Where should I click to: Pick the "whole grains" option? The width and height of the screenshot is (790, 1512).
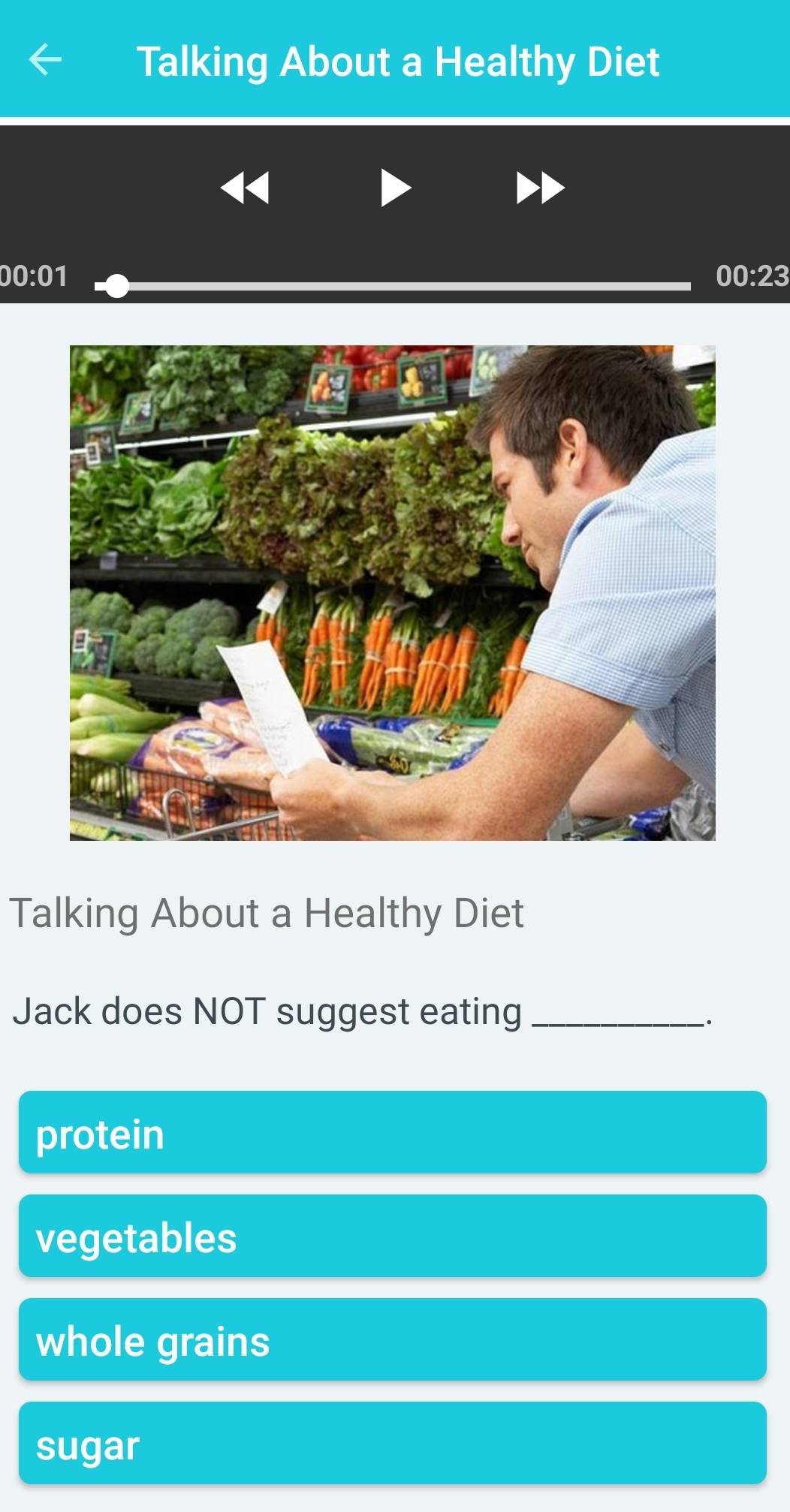392,1339
